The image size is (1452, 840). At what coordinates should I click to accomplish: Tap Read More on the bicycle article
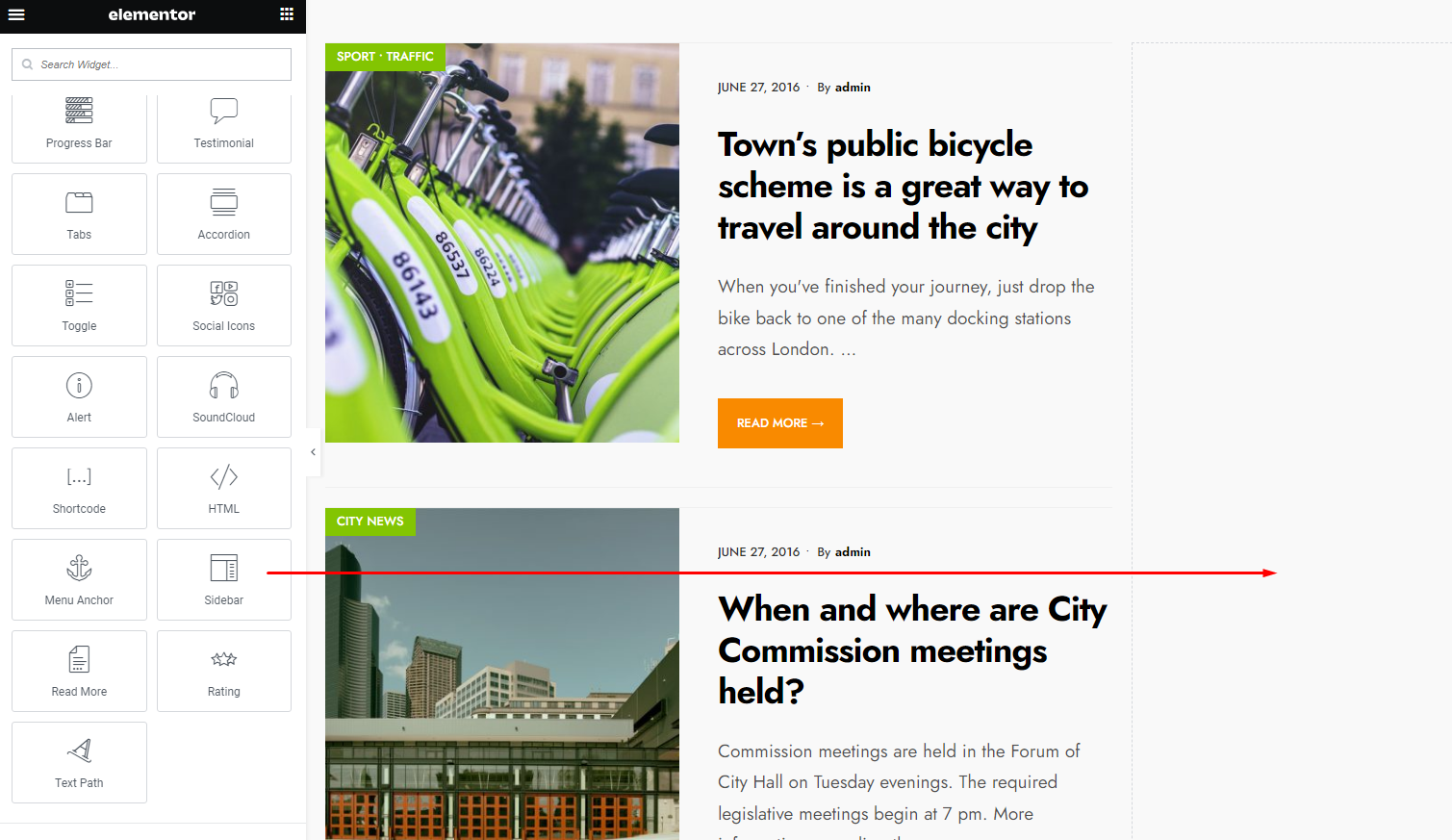[x=779, y=423]
